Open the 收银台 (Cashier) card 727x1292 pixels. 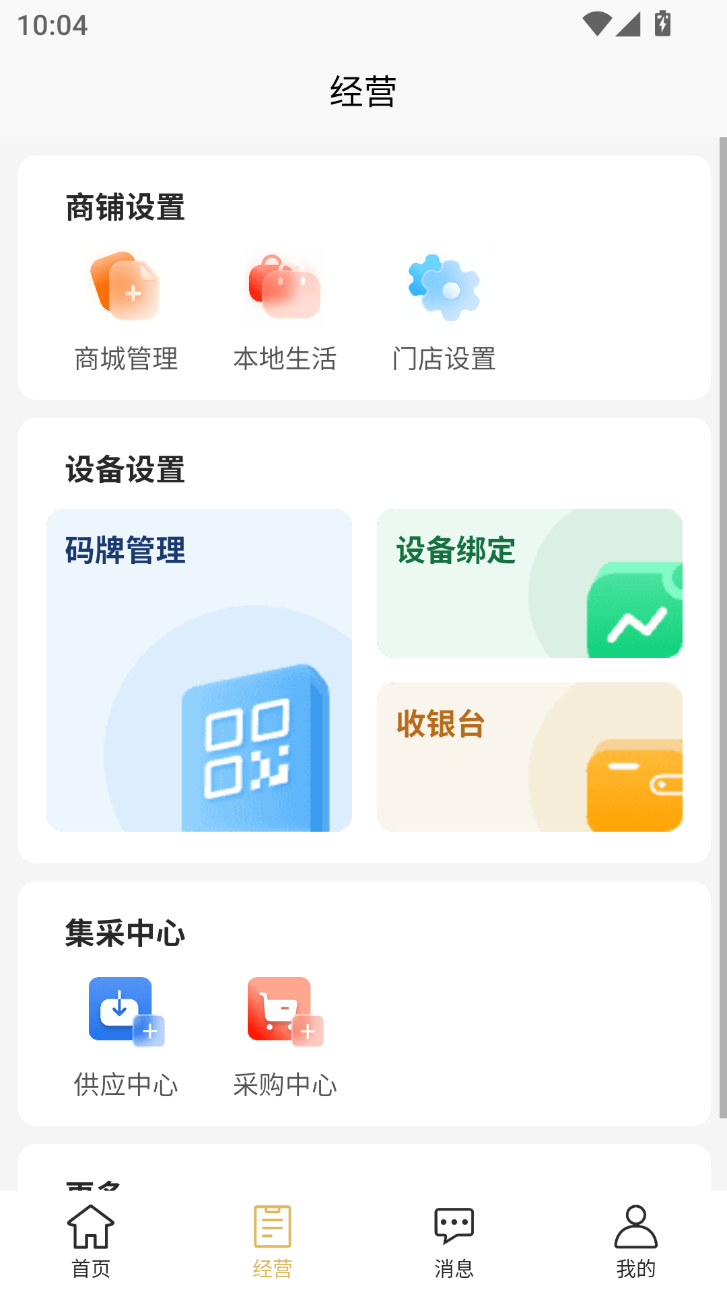[x=529, y=757]
